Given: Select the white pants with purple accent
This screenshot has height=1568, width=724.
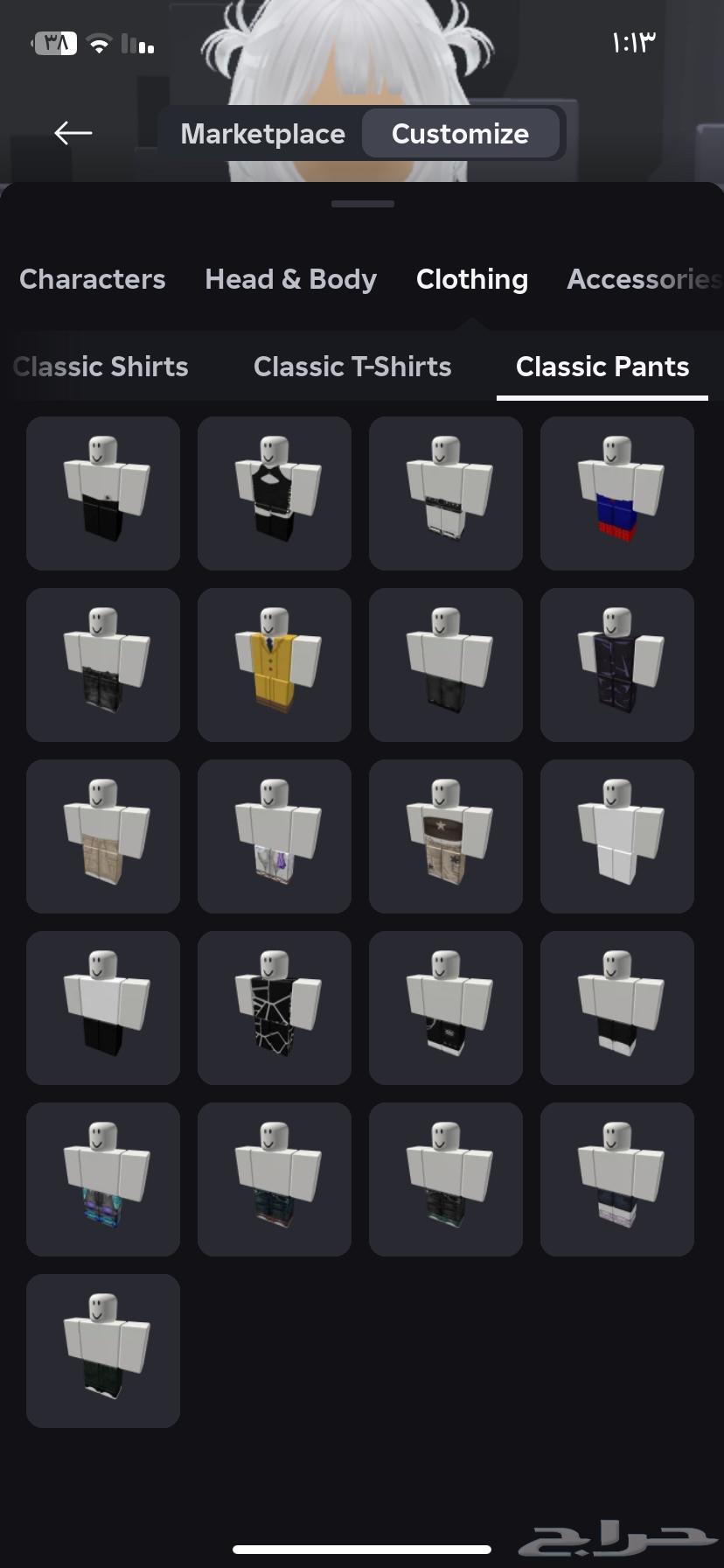Looking at the screenshot, I should tap(275, 836).
